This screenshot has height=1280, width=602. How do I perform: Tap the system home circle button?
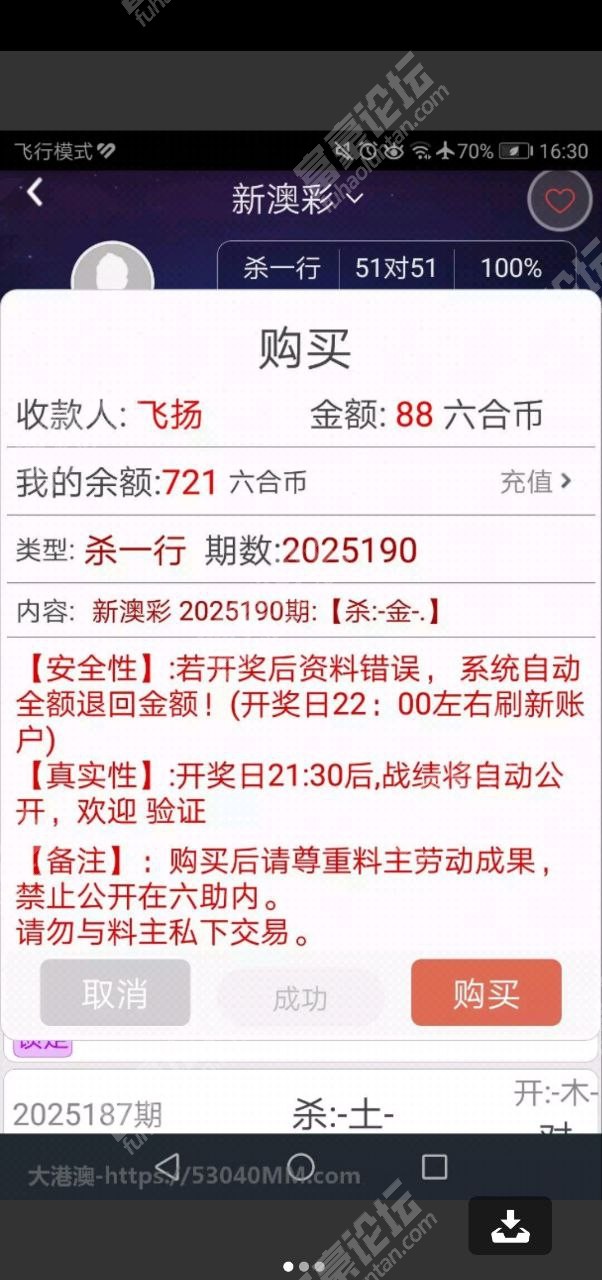point(301,1166)
